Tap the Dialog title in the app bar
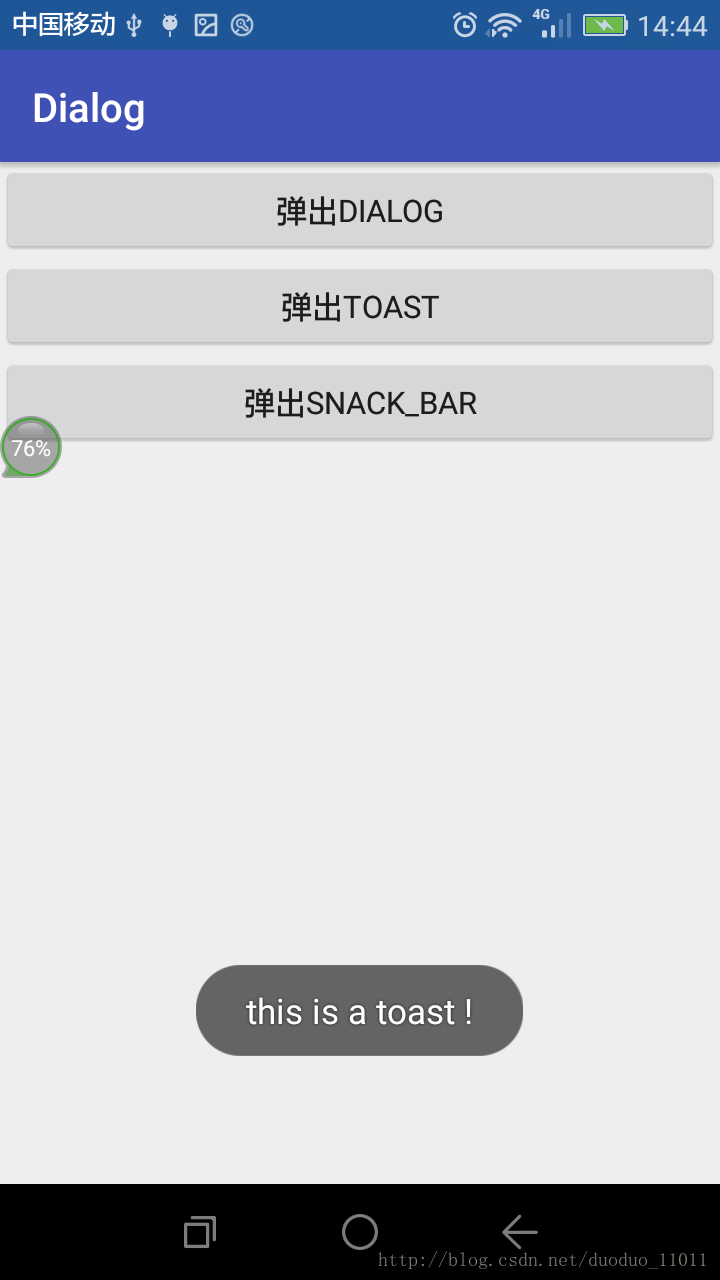 tap(88, 108)
